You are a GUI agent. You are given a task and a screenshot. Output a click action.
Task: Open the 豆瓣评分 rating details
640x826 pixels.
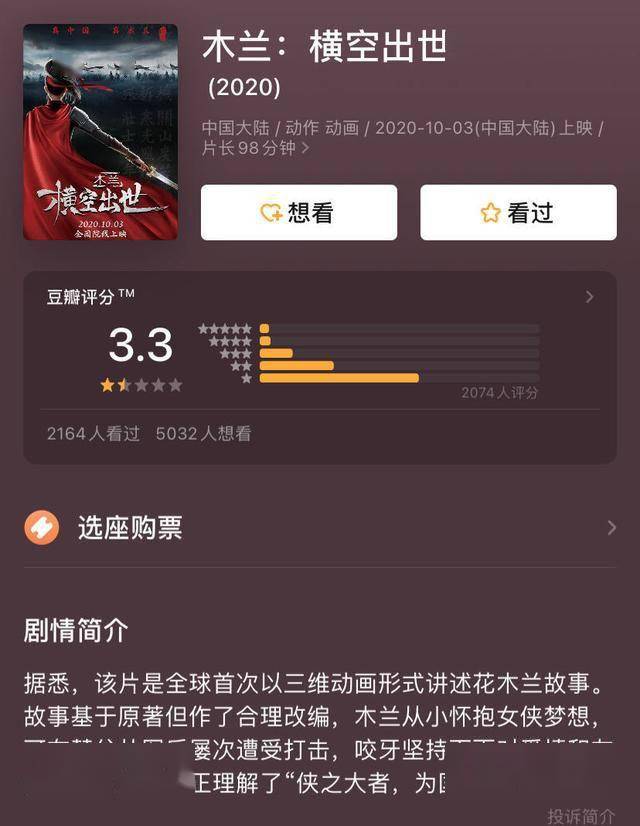click(589, 297)
